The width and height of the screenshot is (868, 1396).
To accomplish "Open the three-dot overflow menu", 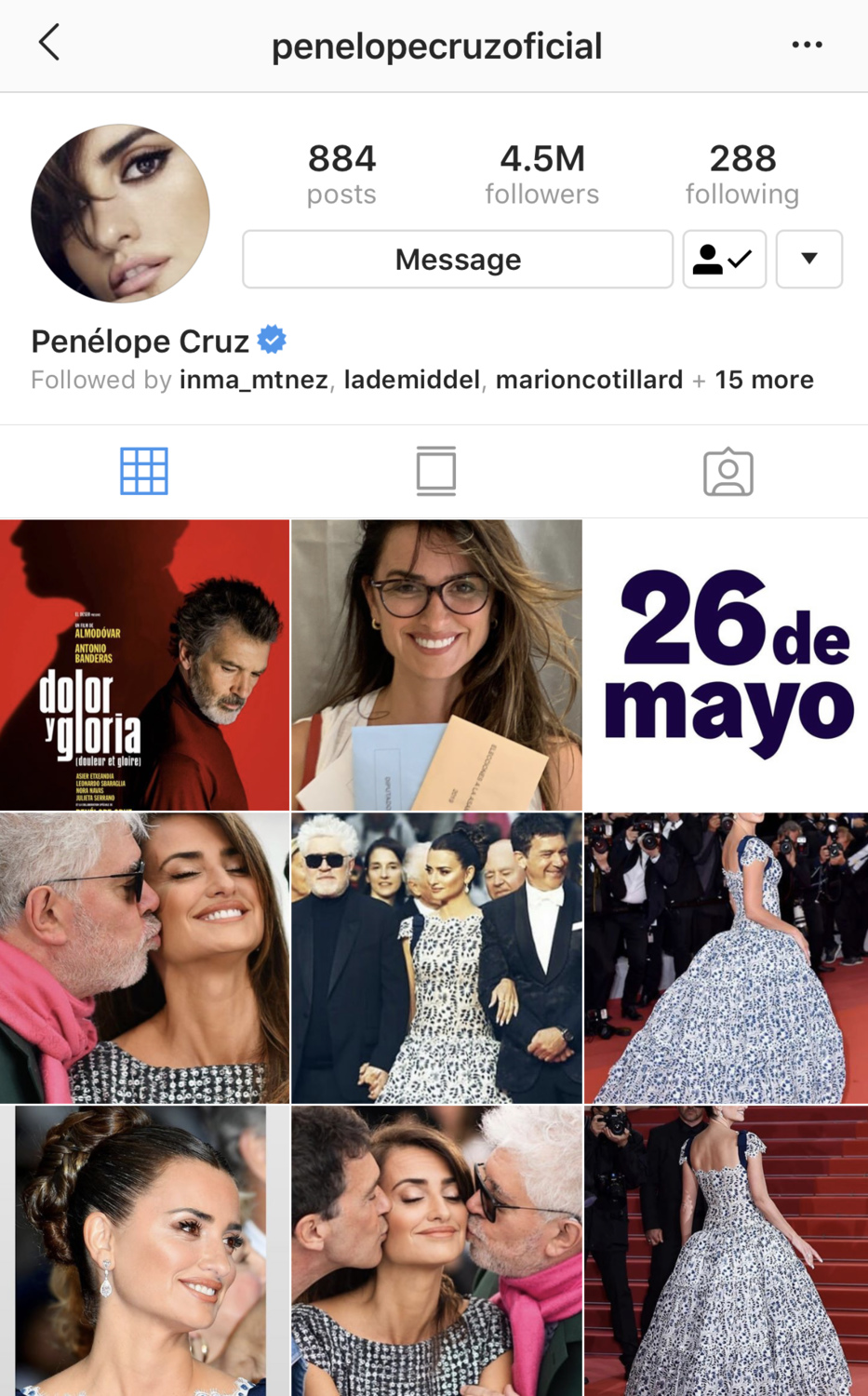I will tap(807, 45).
